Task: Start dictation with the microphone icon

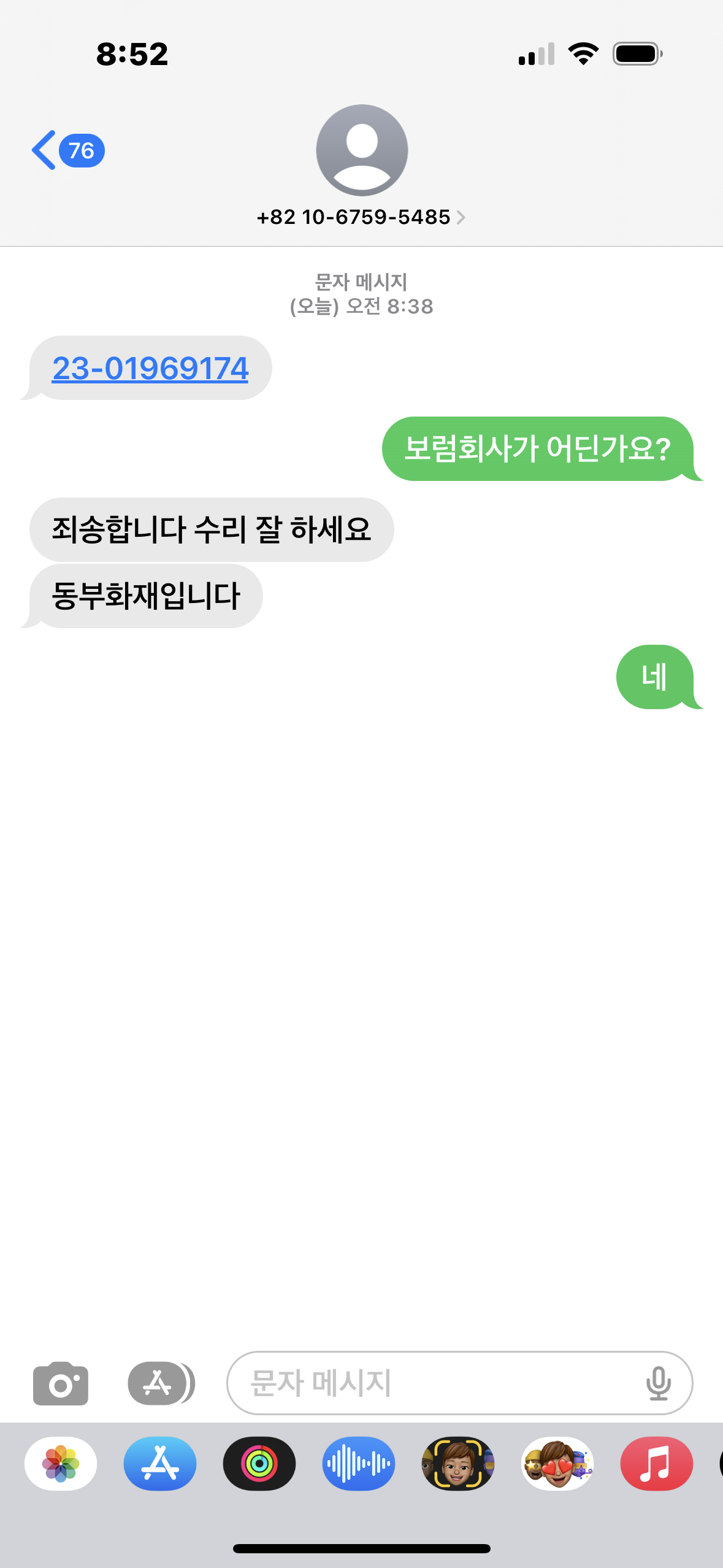Action: pyautogui.click(x=658, y=1383)
